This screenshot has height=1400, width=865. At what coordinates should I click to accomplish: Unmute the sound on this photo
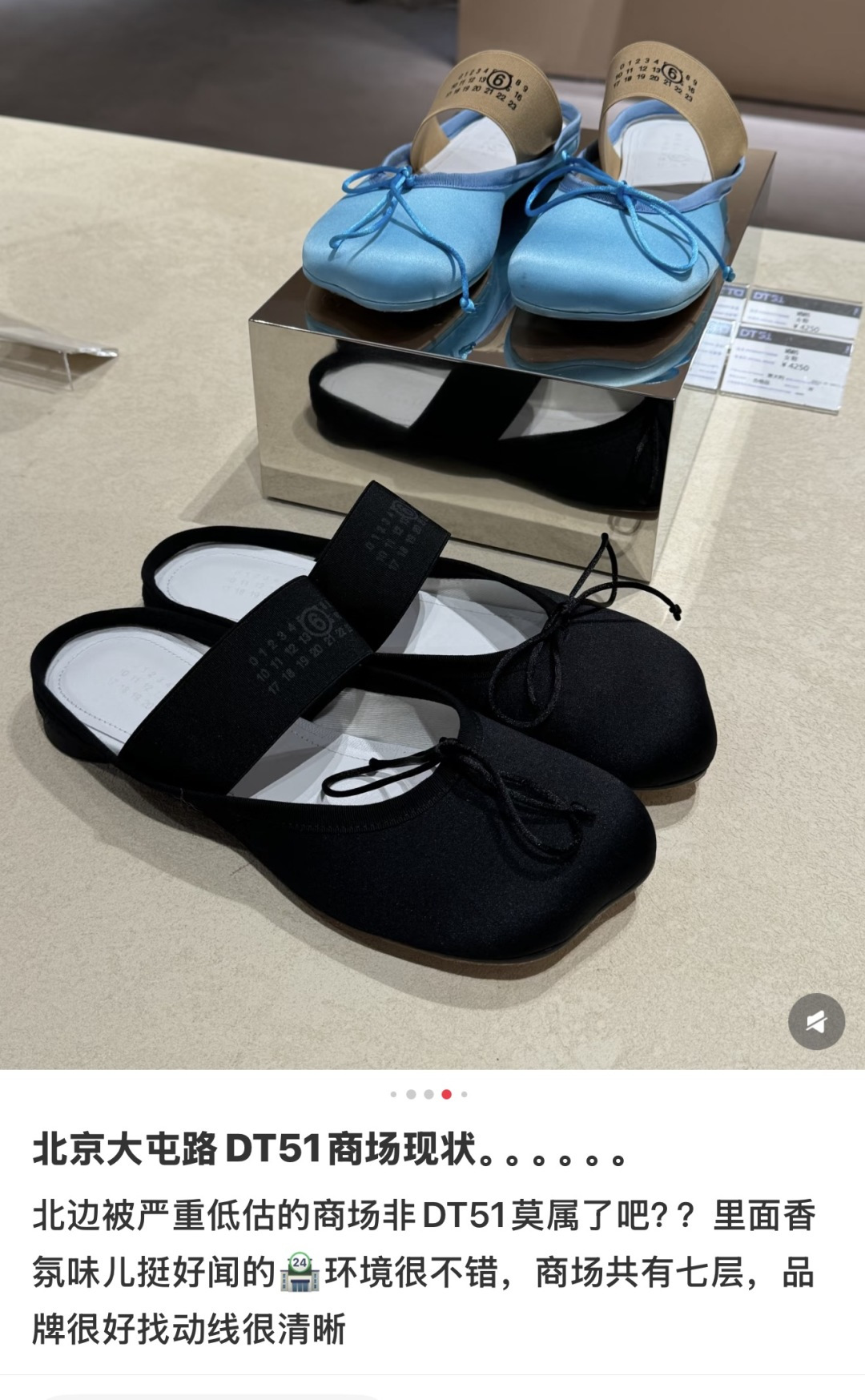click(x=816, y=1022)
